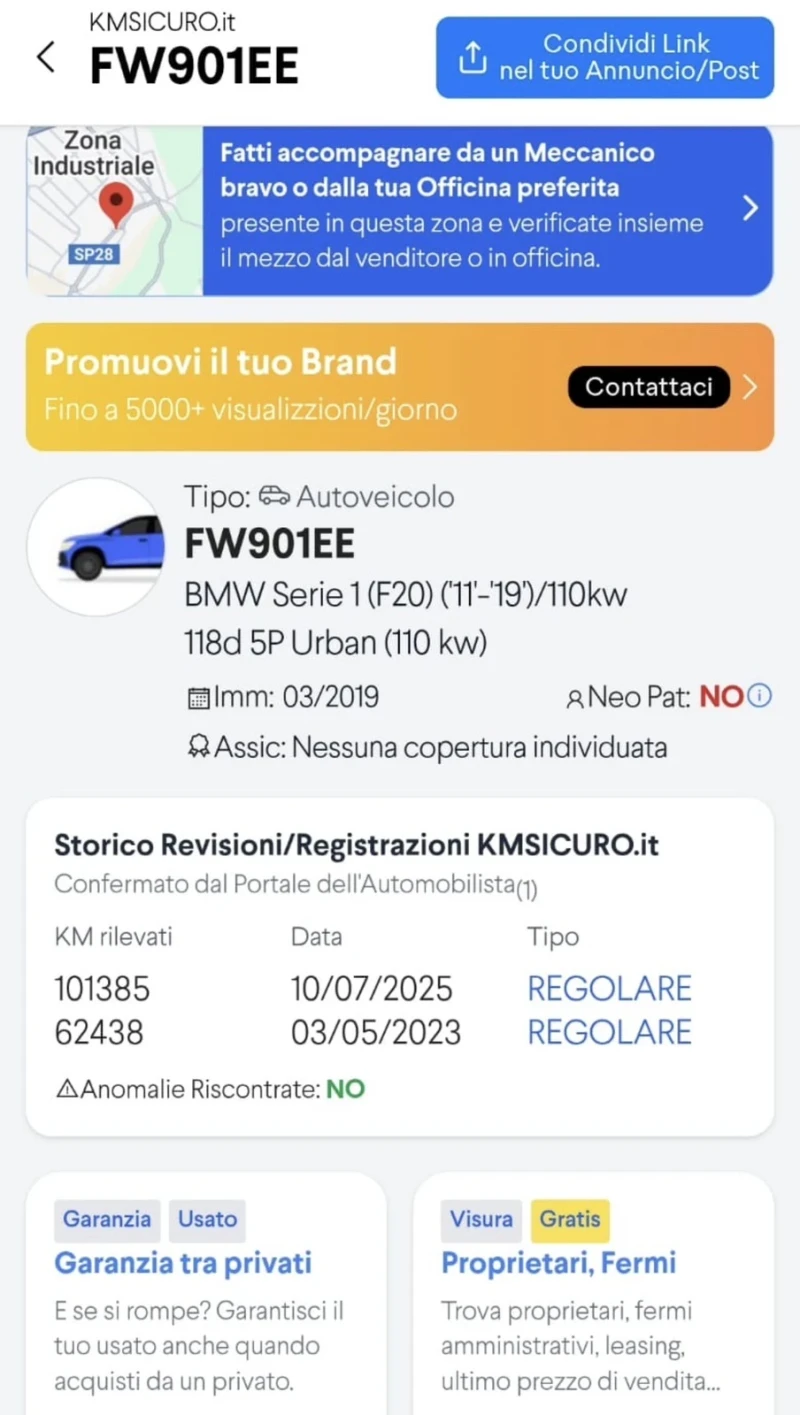Open the Condividi Link sharing option
This screenshot has width=800, height=1415.
[x=604, y=57]
